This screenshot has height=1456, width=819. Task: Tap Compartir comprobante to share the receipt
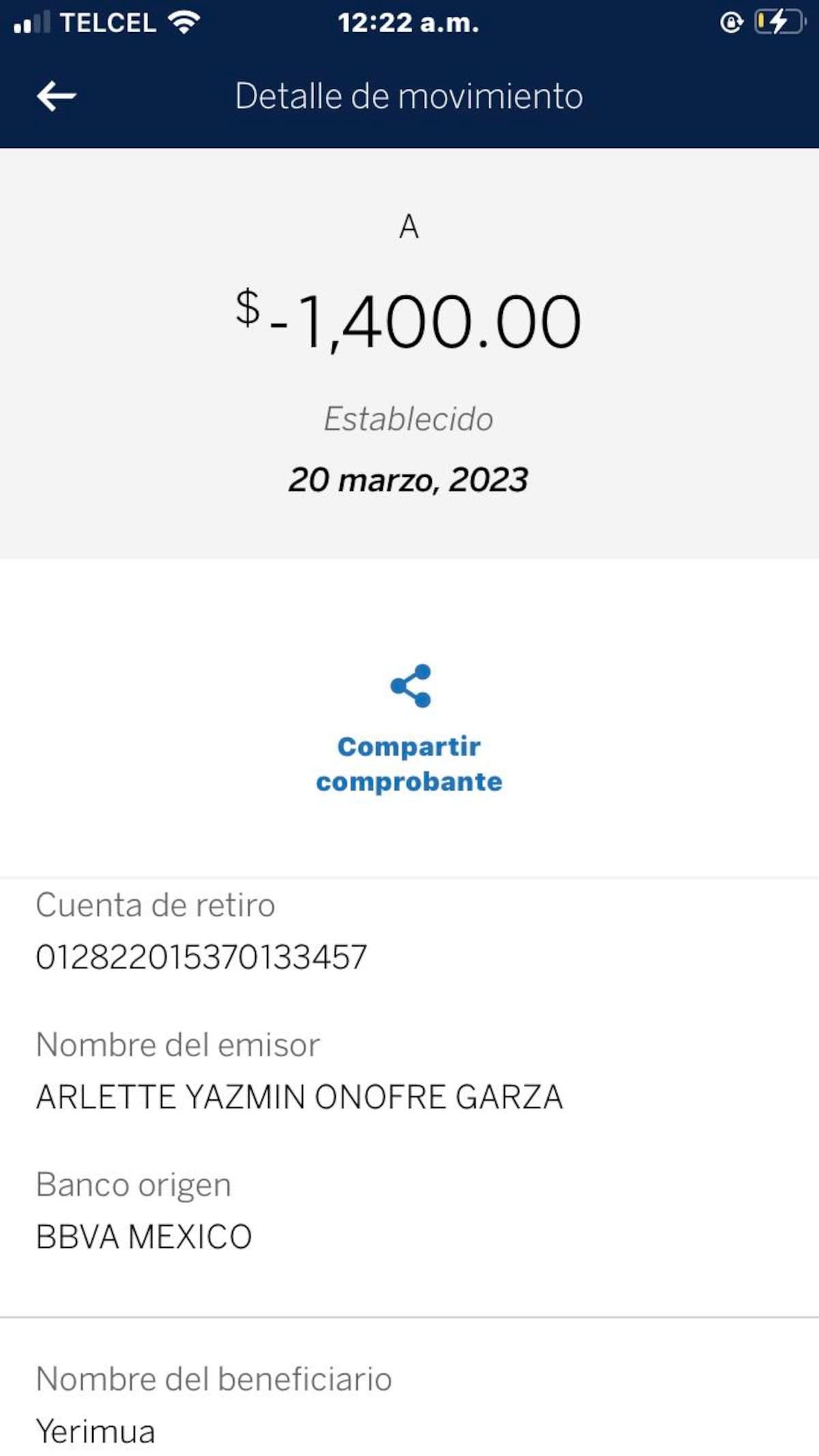point(409,729)
